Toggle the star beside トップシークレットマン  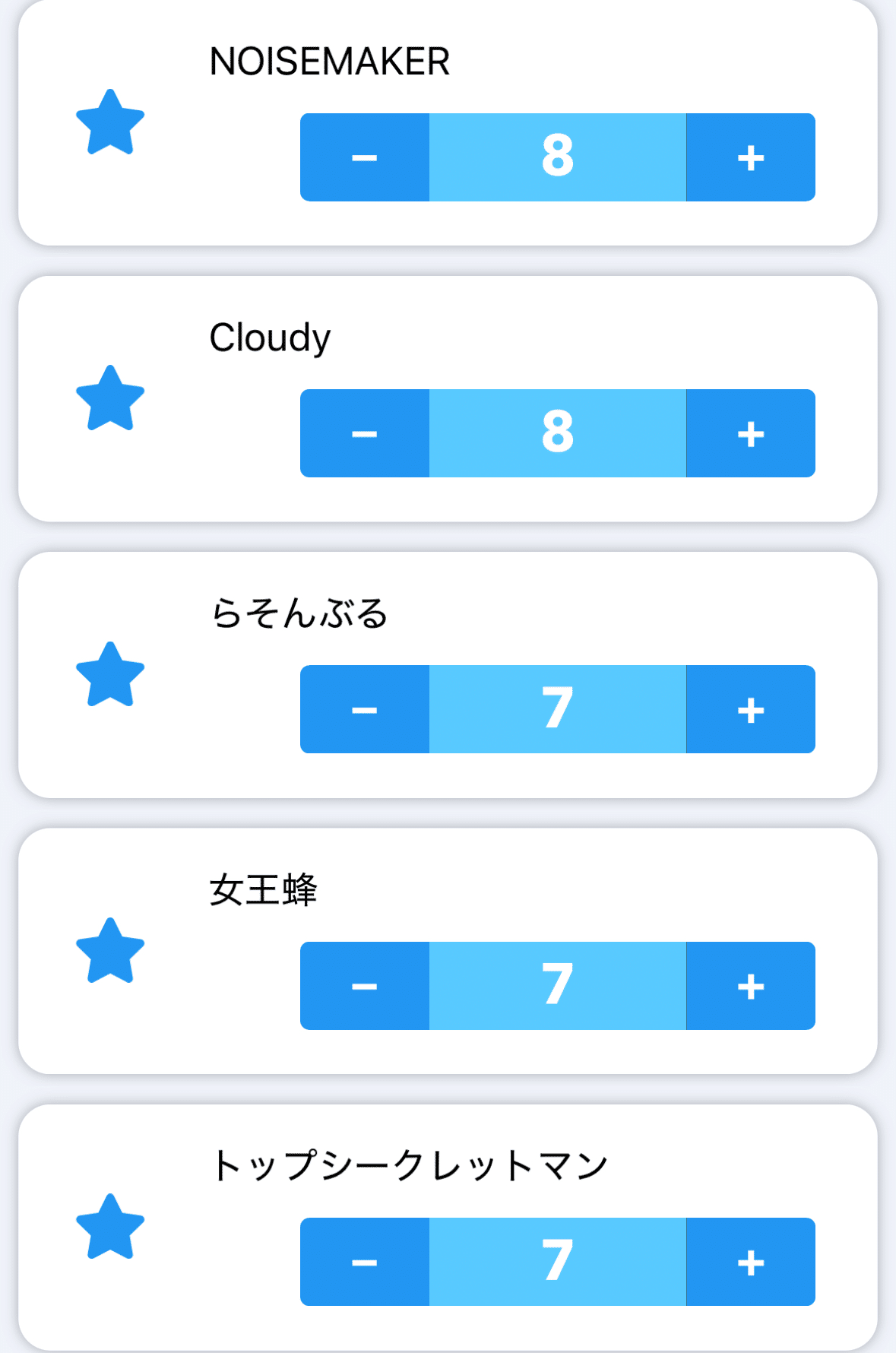(x=110, y=1228)
